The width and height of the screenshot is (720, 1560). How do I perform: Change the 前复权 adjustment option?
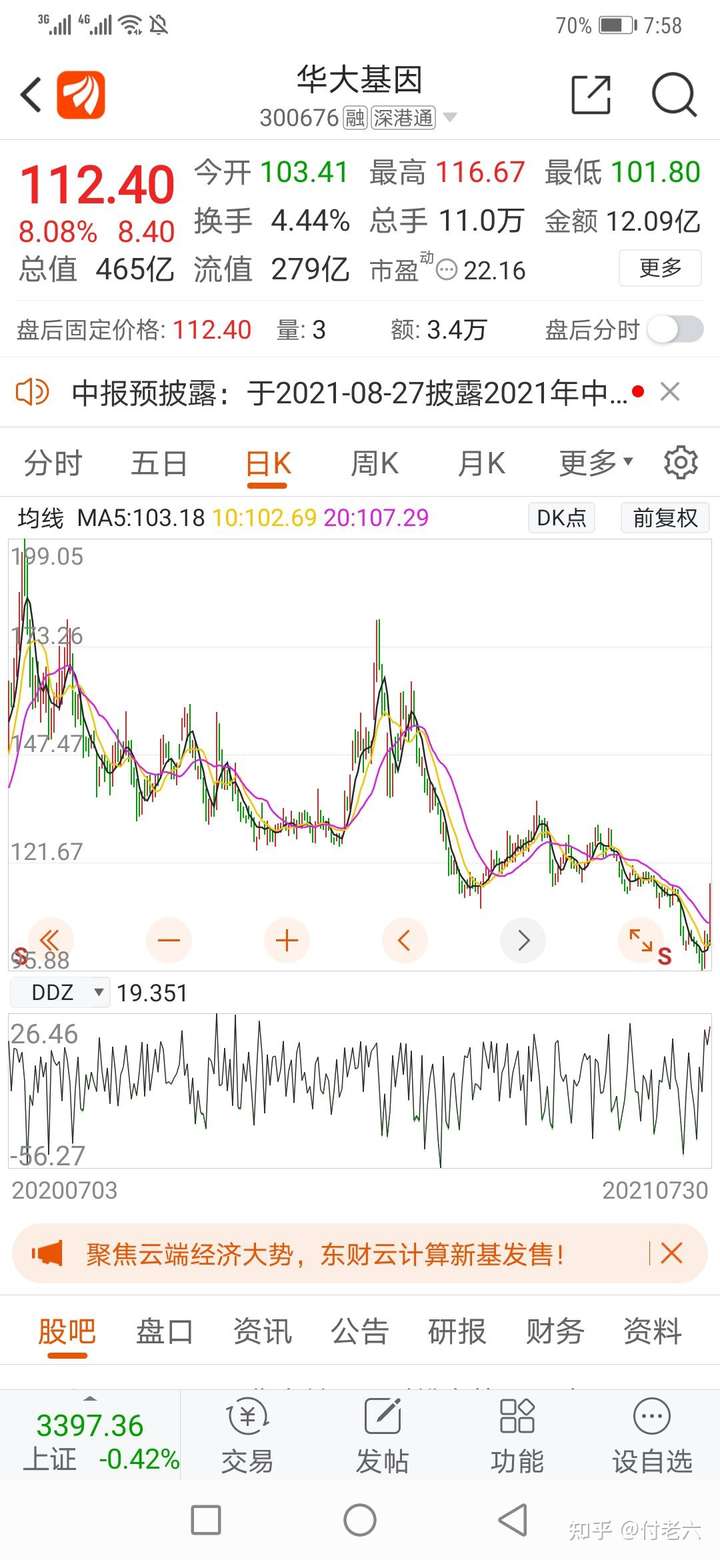665,518
